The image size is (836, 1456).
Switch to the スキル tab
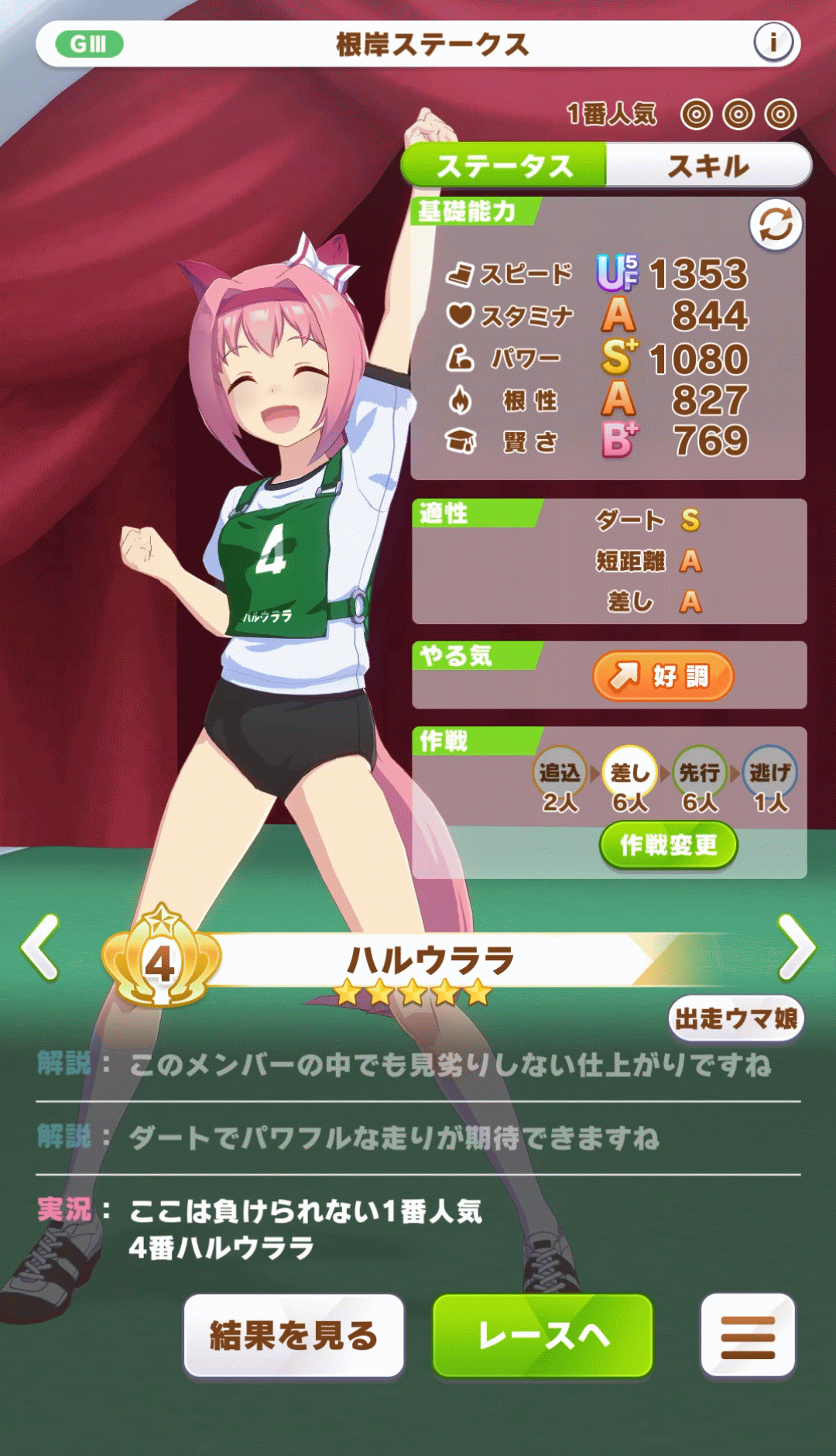tap(708, 166)
